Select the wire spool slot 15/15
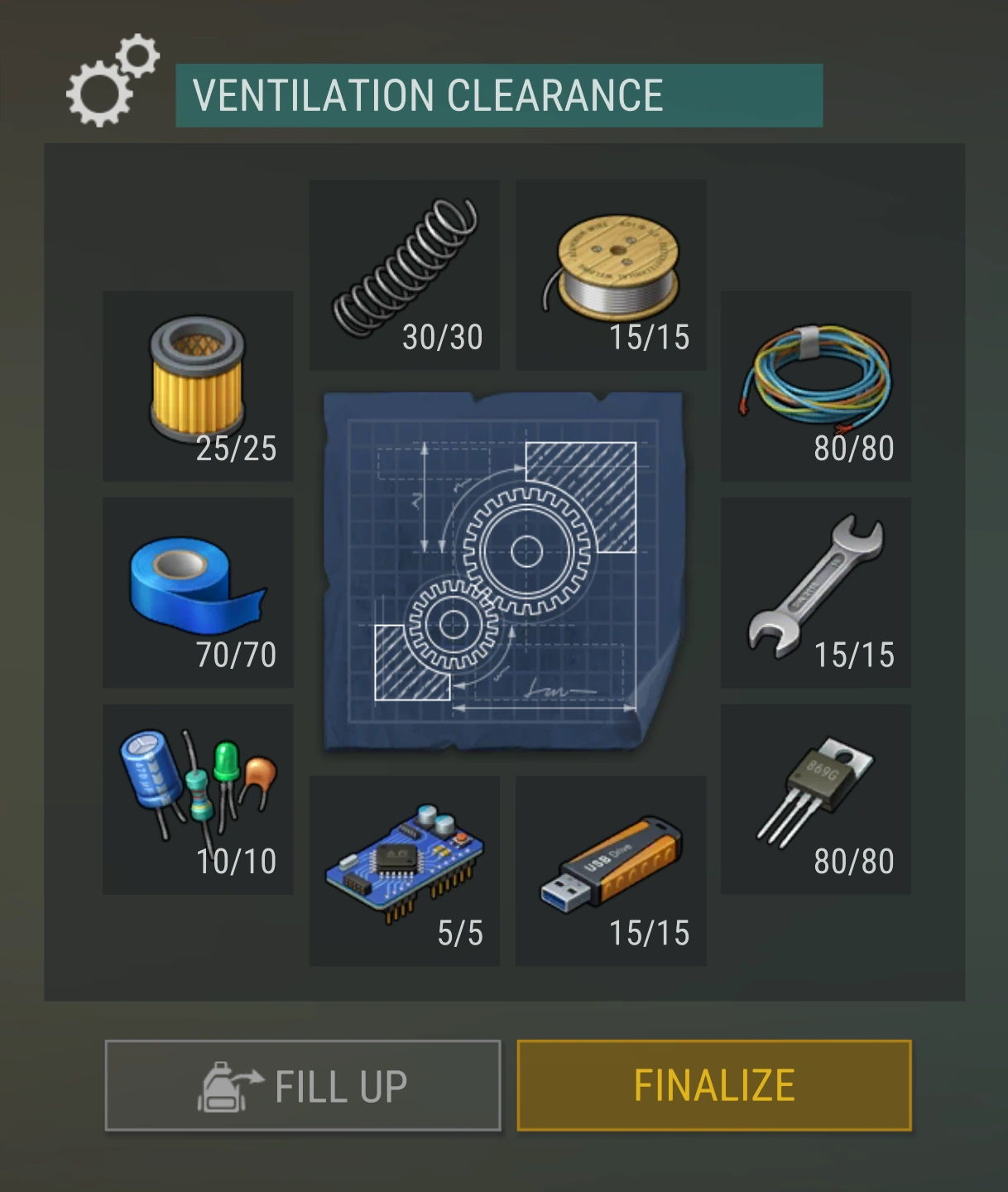This screenshot has width=1008, height=1192. tap(611, 275)
